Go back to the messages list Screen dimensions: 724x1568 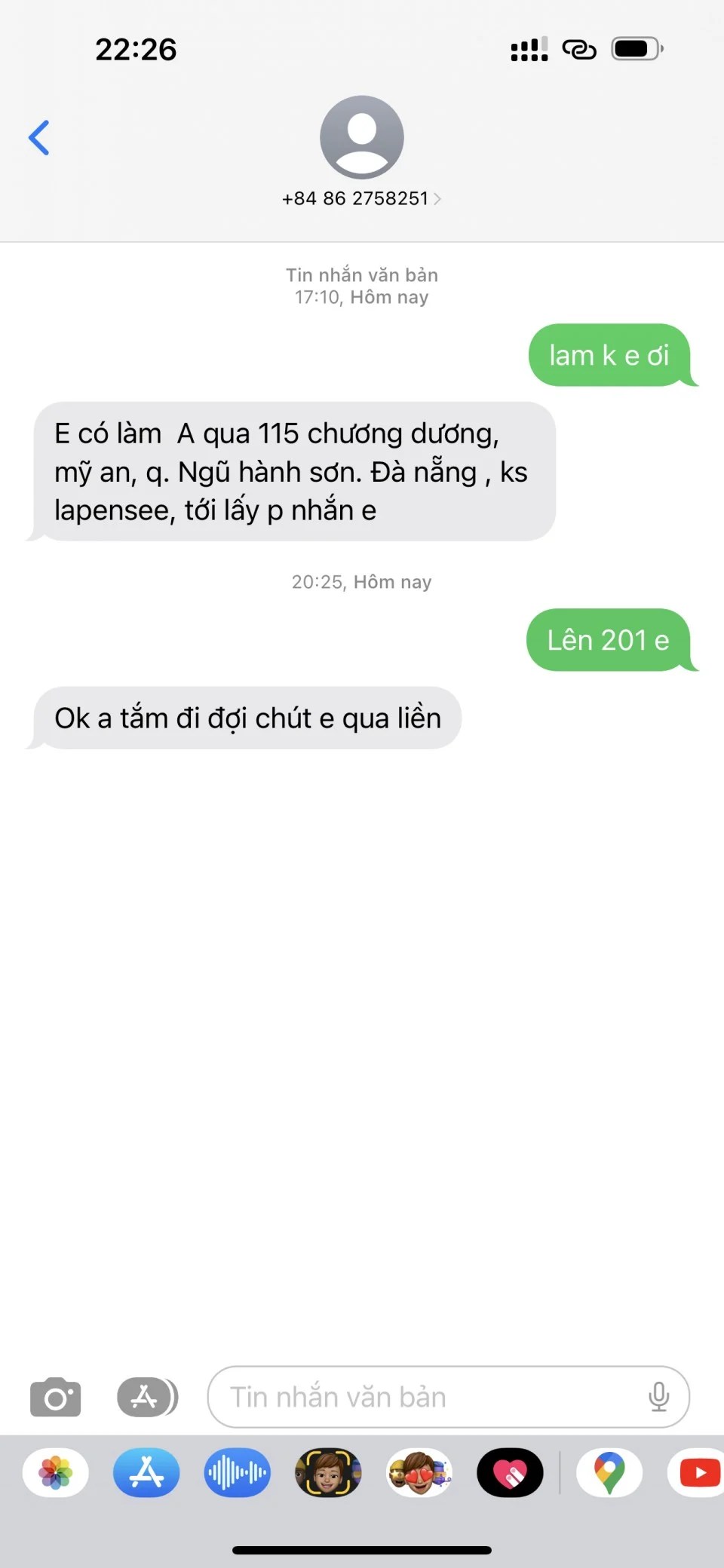pyautogui.click(x=39, y=138)
